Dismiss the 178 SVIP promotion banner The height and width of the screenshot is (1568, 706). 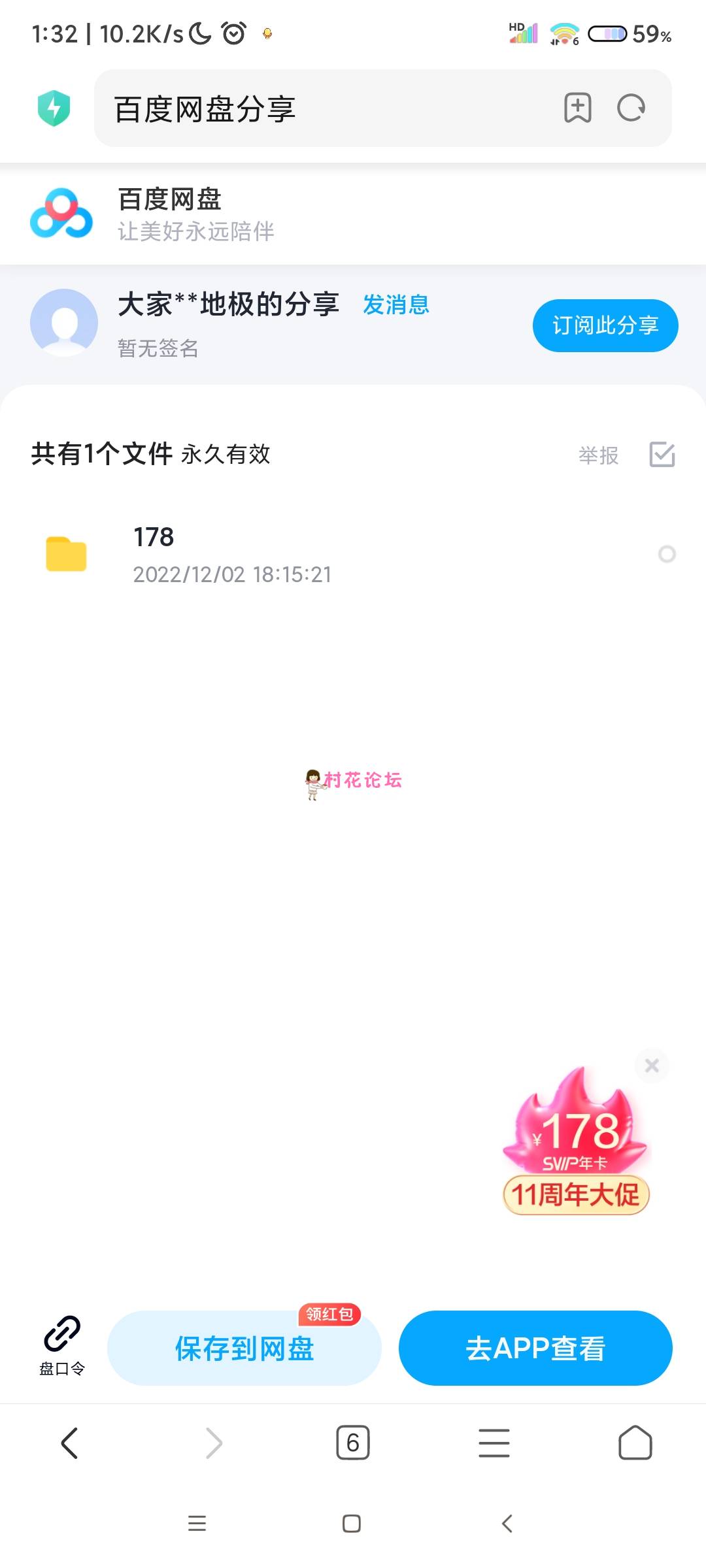(652, 1066)
